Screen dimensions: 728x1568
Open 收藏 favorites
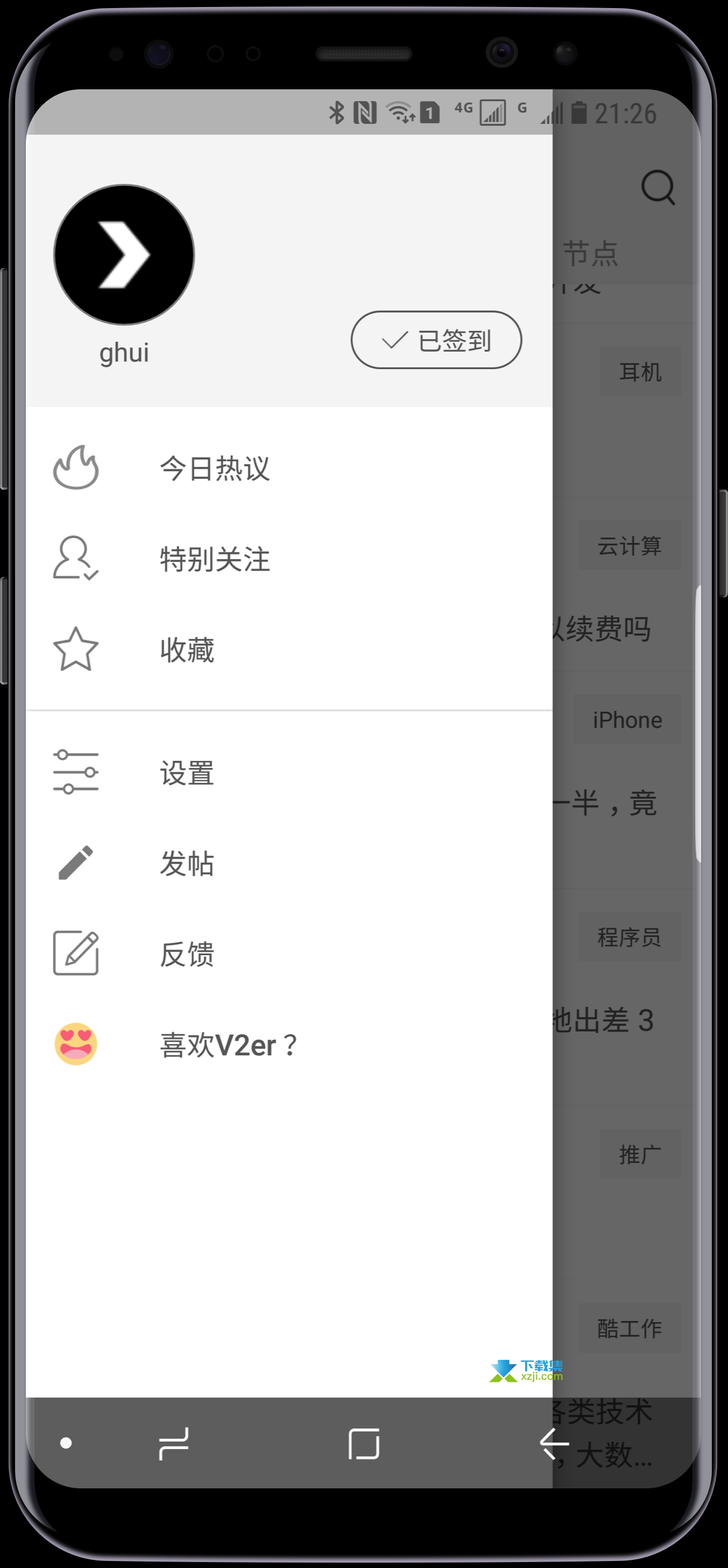289,649
